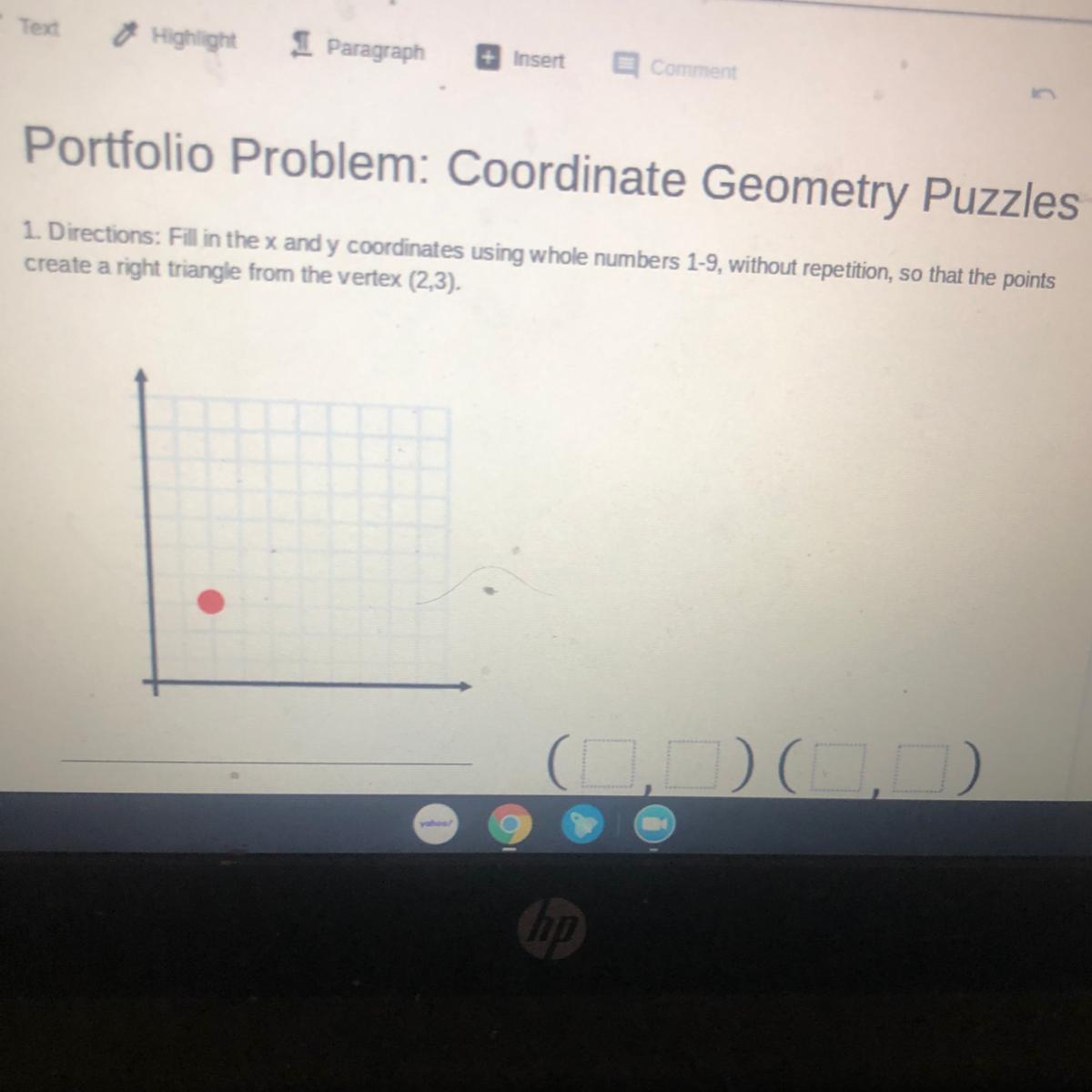Image resolution: width=1092 pixels, height=1092 pixels.
Task: Select the Text tool
Action: [38, 27]
